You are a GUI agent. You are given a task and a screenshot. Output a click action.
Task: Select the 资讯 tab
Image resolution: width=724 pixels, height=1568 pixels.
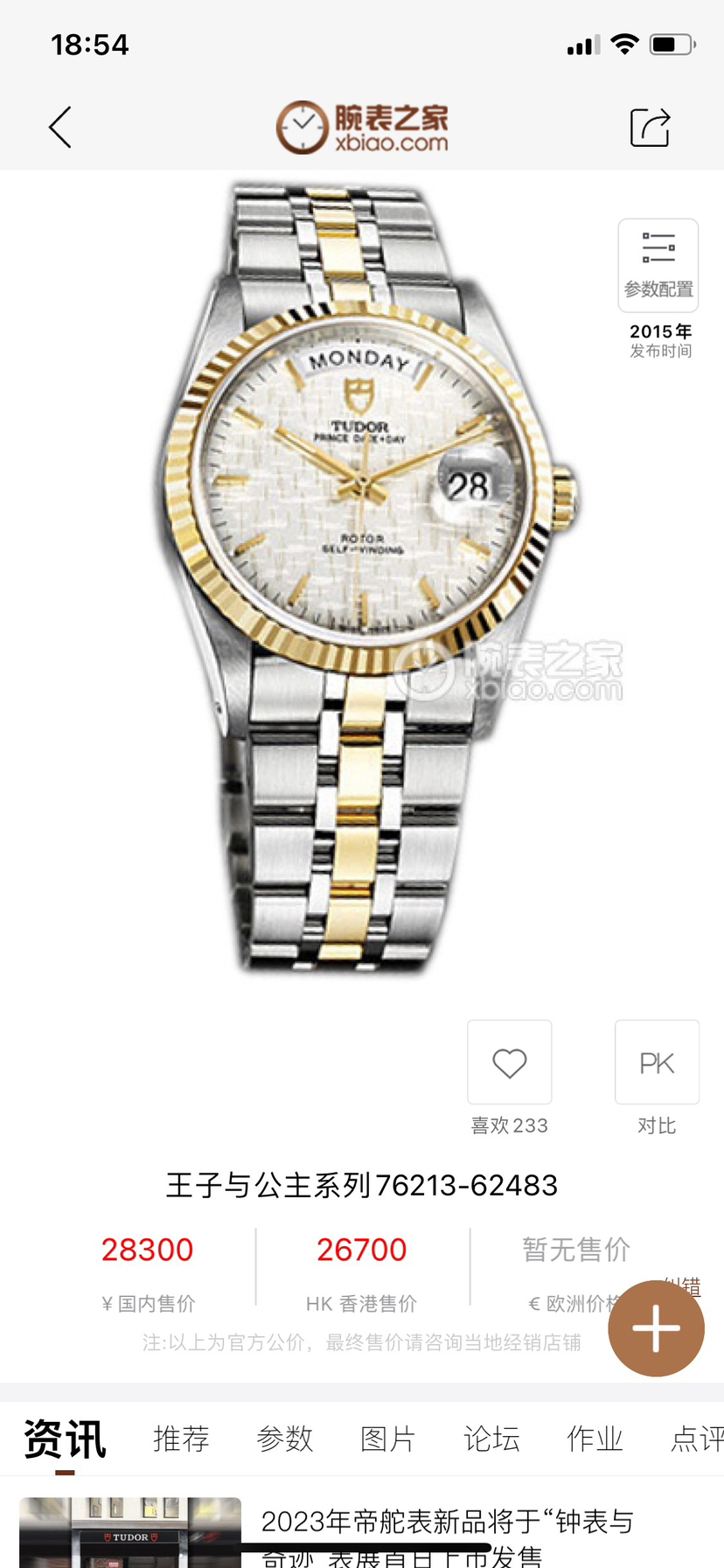pos(65,1439)
